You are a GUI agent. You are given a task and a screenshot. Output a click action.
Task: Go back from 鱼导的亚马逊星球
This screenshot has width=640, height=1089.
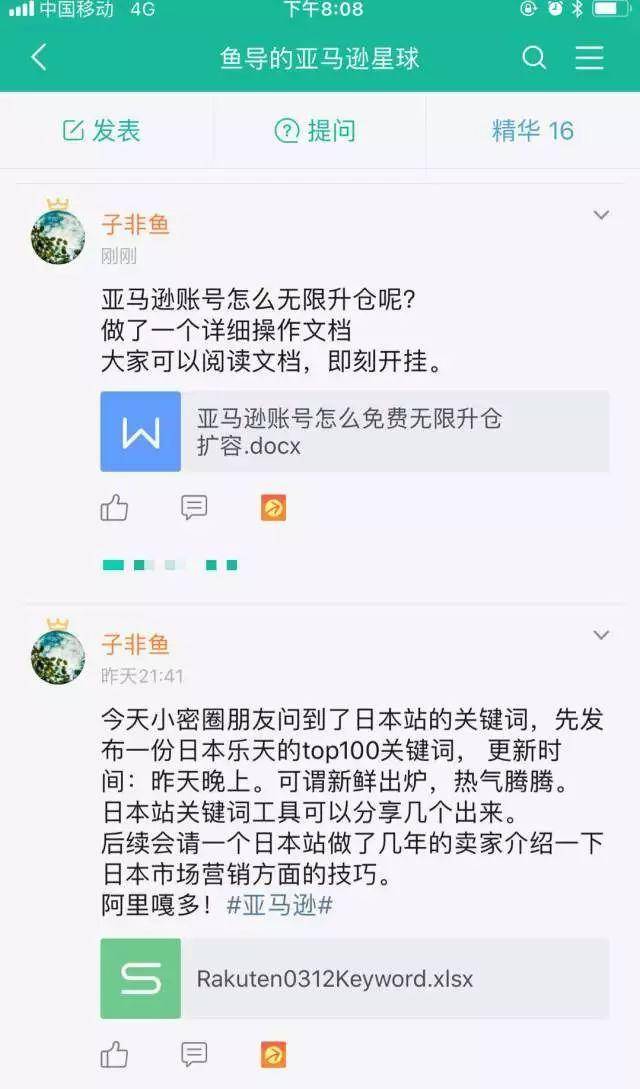coord(38,57)
